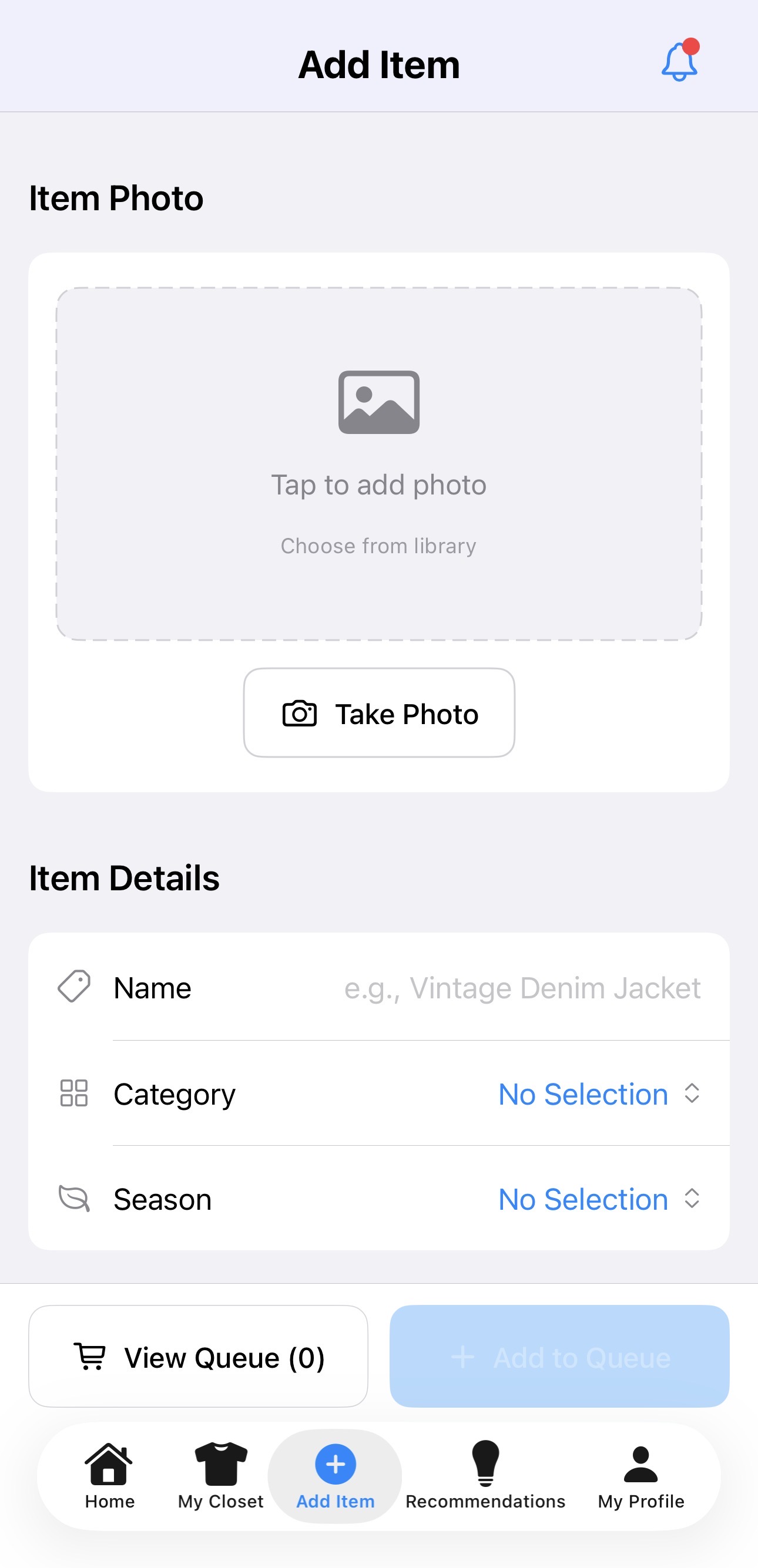Switch to the My Profile tab
Viewport: 758px width, 1568px height.
click(640, 1475)
